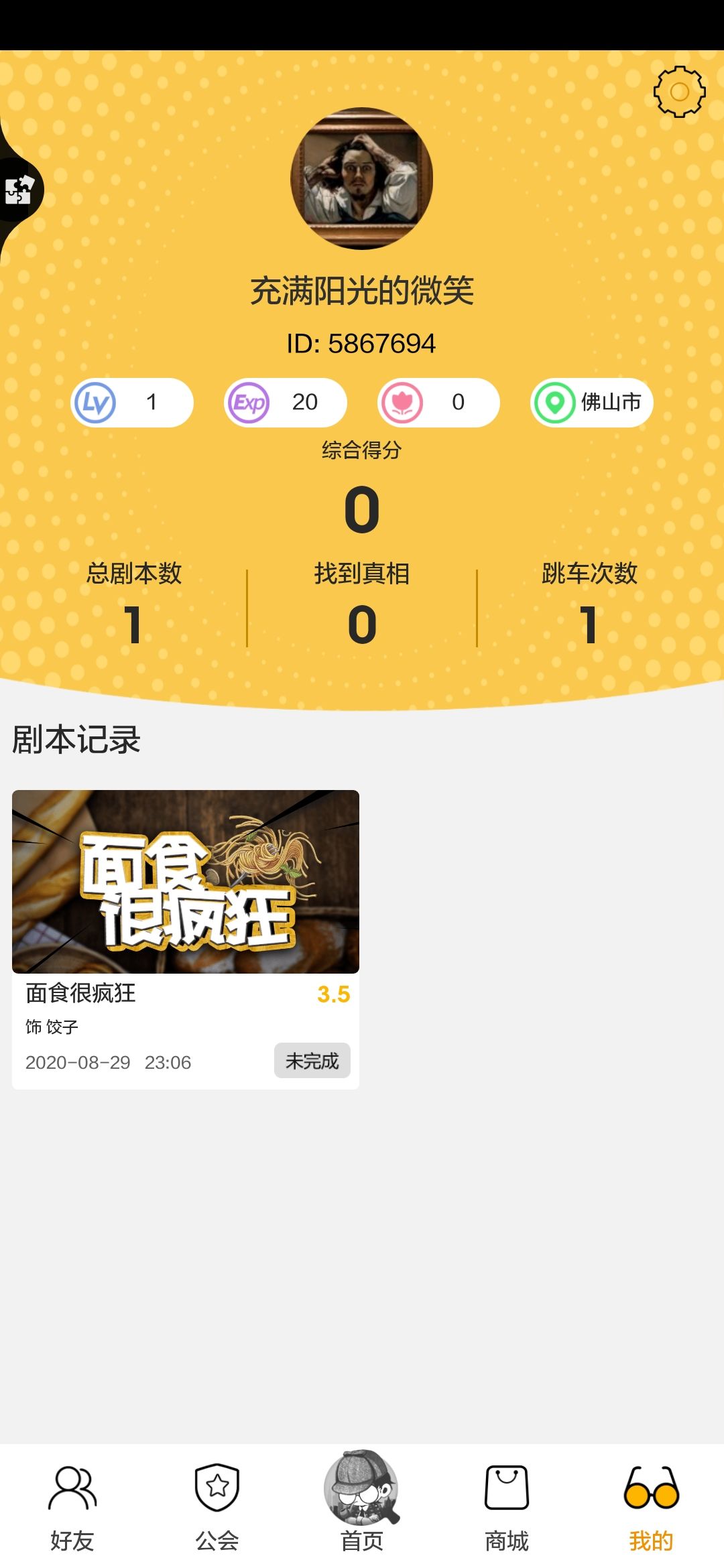Tap the 佛山市 location badge
Viewport: 724px width, 1568px height.
pyautogui.click(x=592, y=403)
